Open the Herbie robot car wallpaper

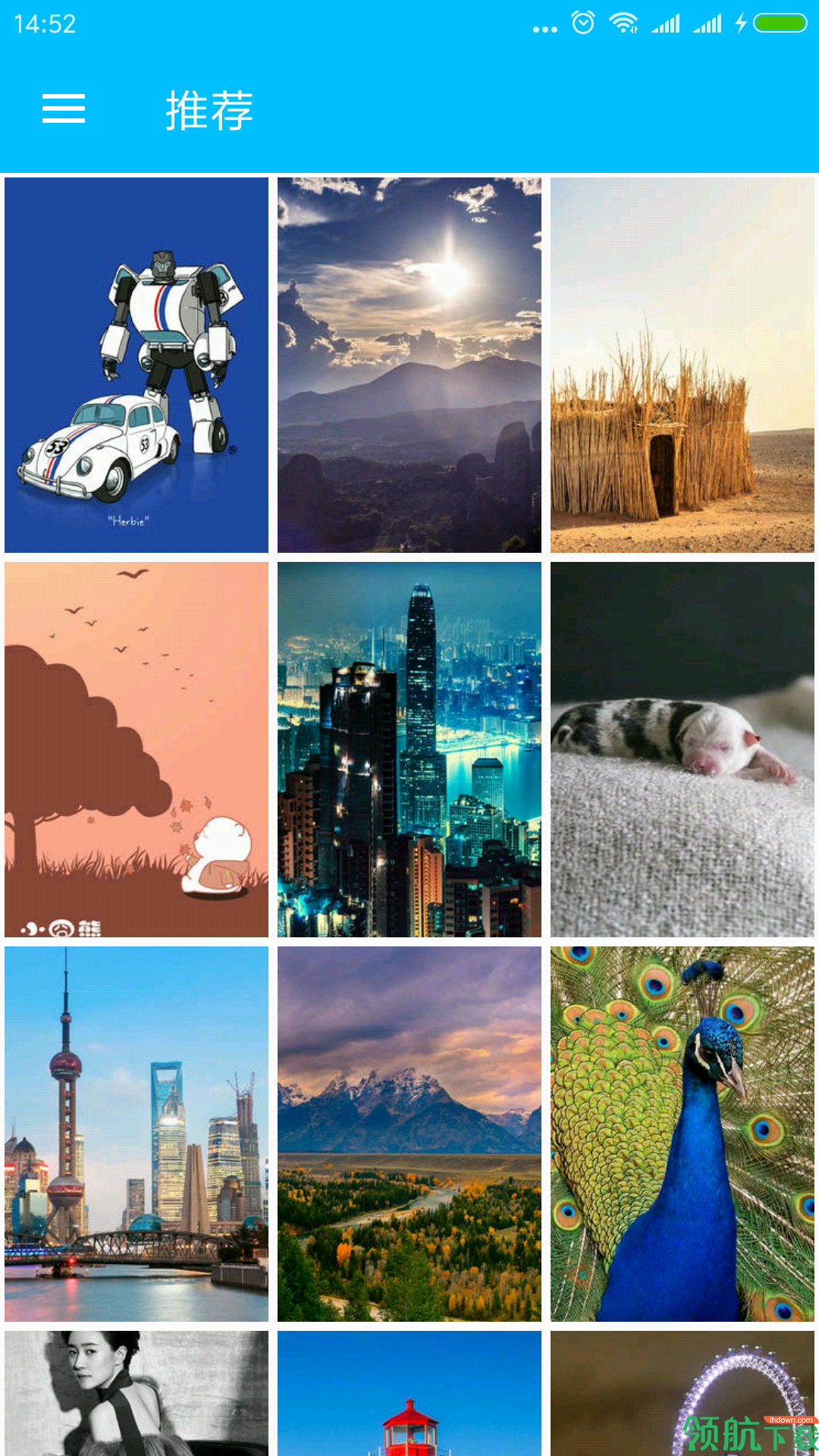(136, 365)
